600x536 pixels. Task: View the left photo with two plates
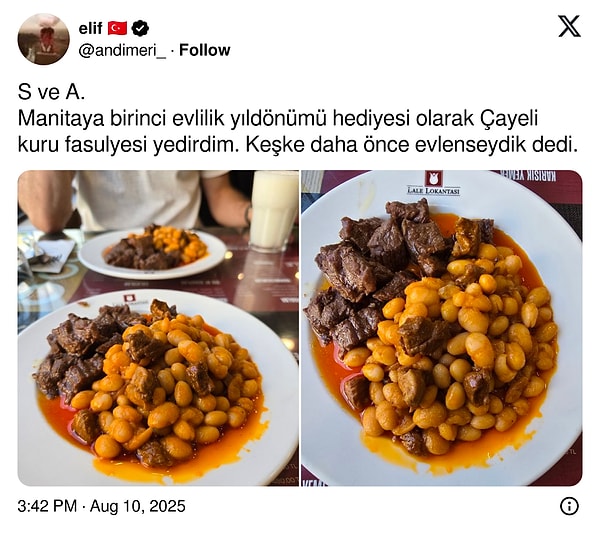(158, 328)
